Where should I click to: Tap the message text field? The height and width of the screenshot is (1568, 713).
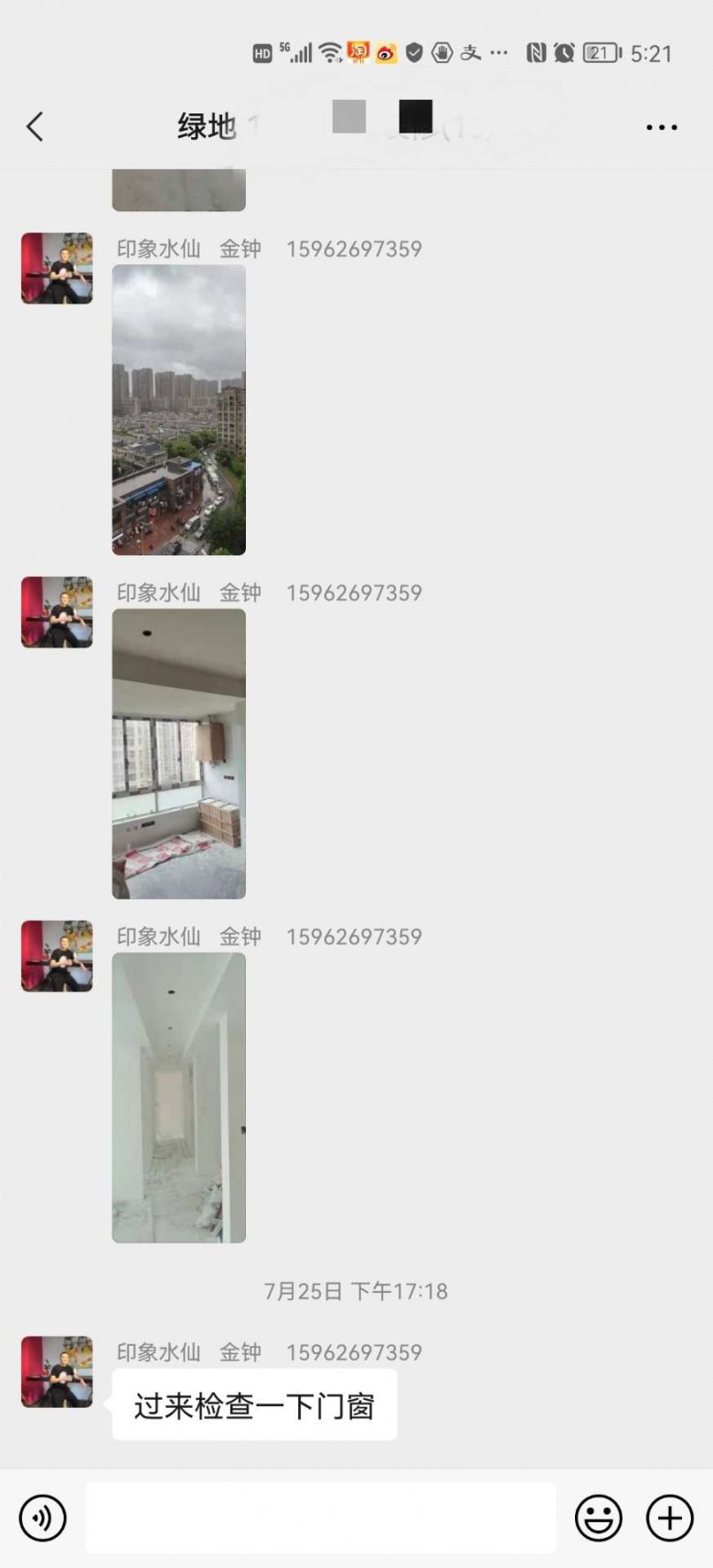[320, 1519]
